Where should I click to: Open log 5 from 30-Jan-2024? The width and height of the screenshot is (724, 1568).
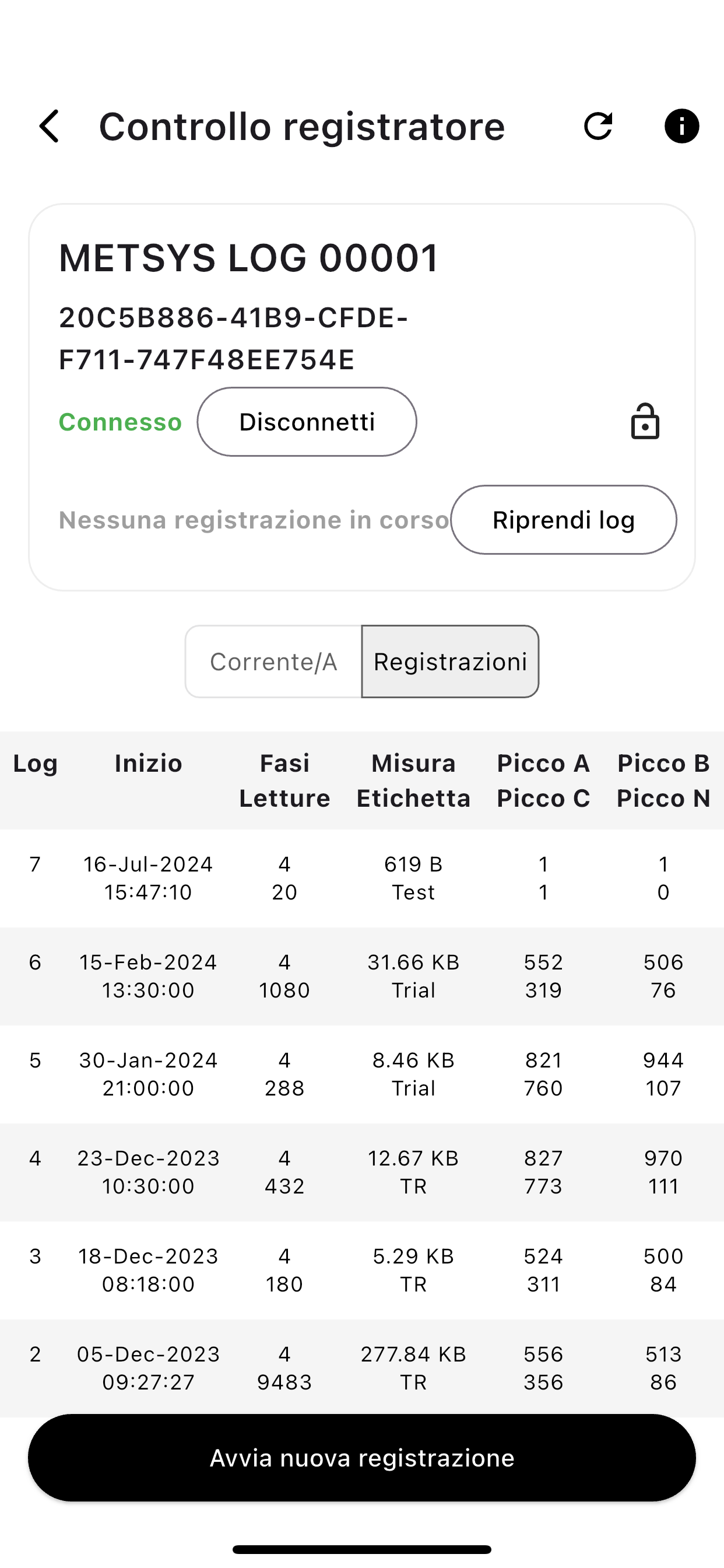pos(362,1074)
